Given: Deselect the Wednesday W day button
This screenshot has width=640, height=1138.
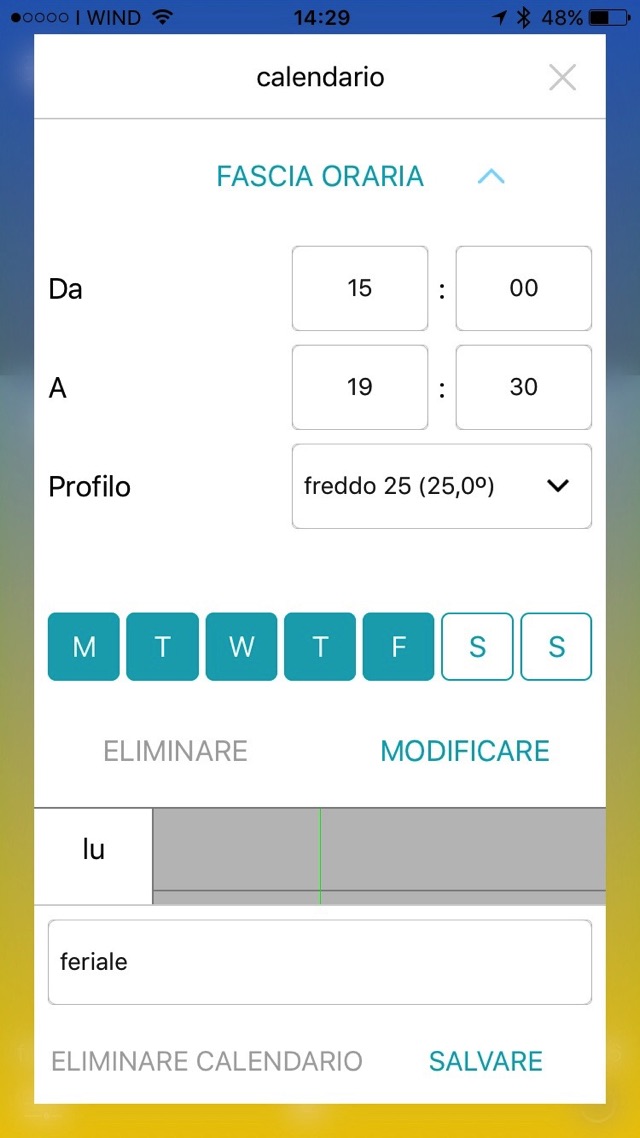Looking at the screenshot, I should pyautogui.click(x=241, y=647).
